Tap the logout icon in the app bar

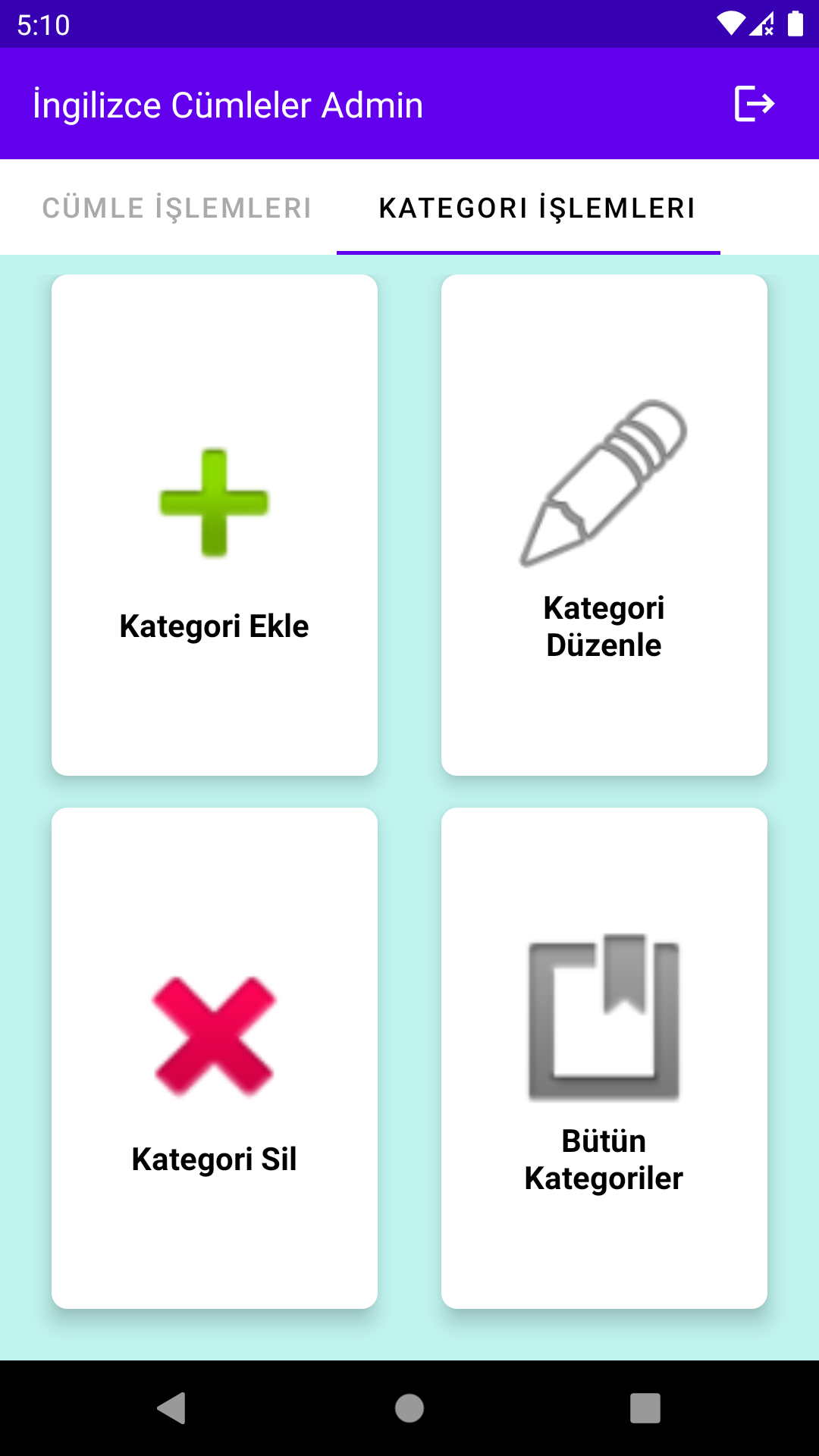754,104
